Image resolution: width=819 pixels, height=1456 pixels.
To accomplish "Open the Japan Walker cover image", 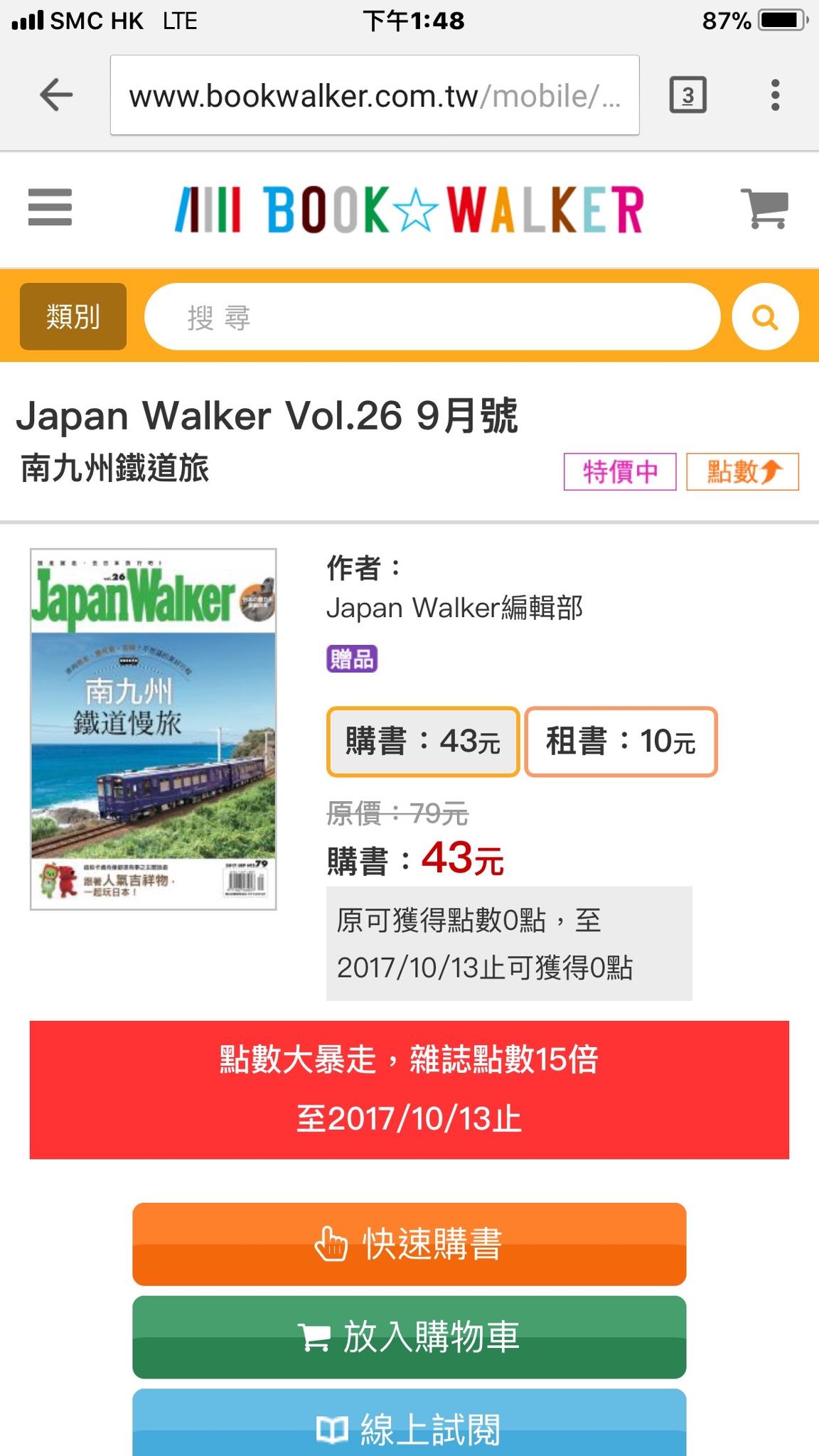I will click(153, 729).
